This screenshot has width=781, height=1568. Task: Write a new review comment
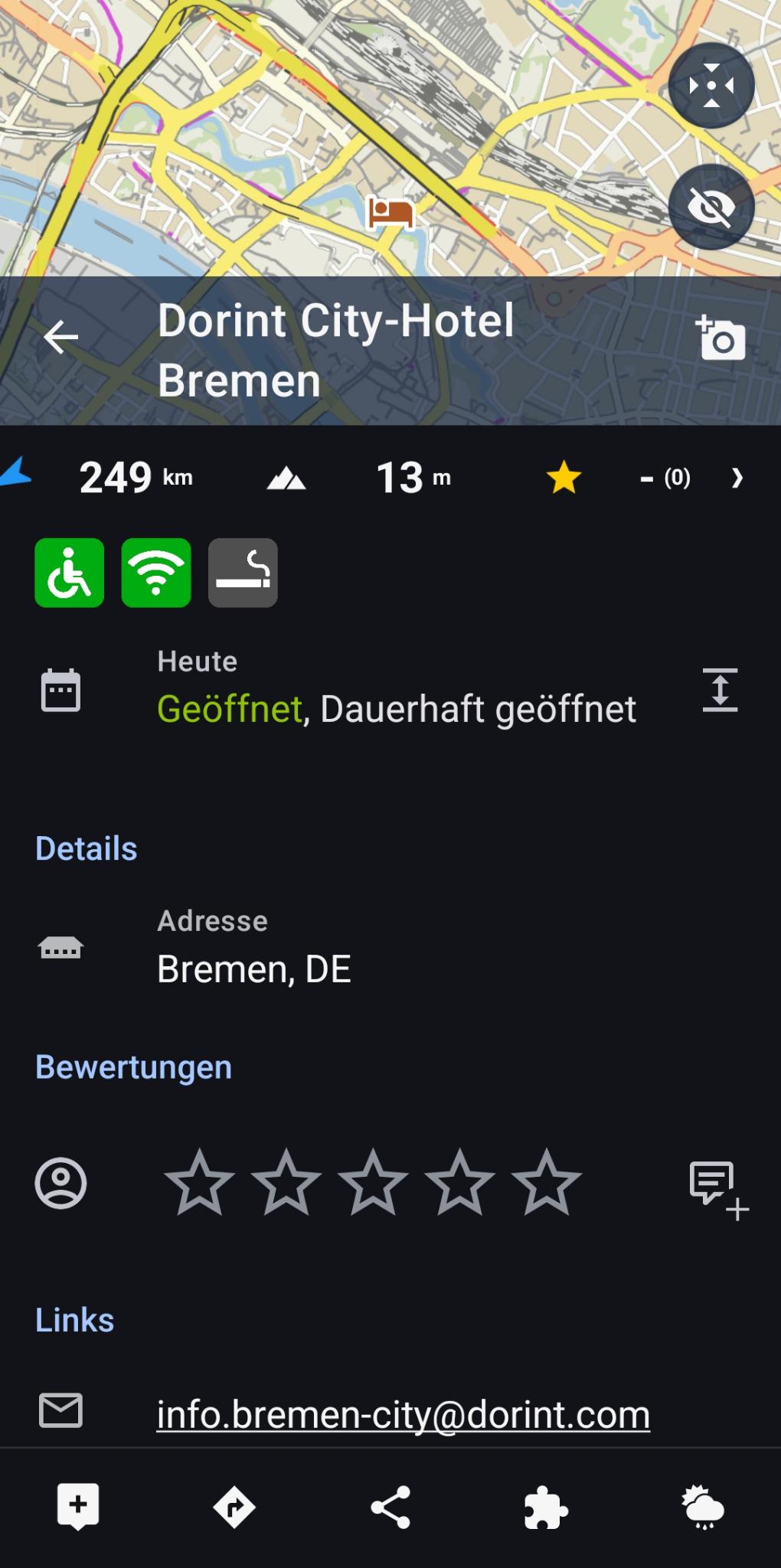point(718,1189)
